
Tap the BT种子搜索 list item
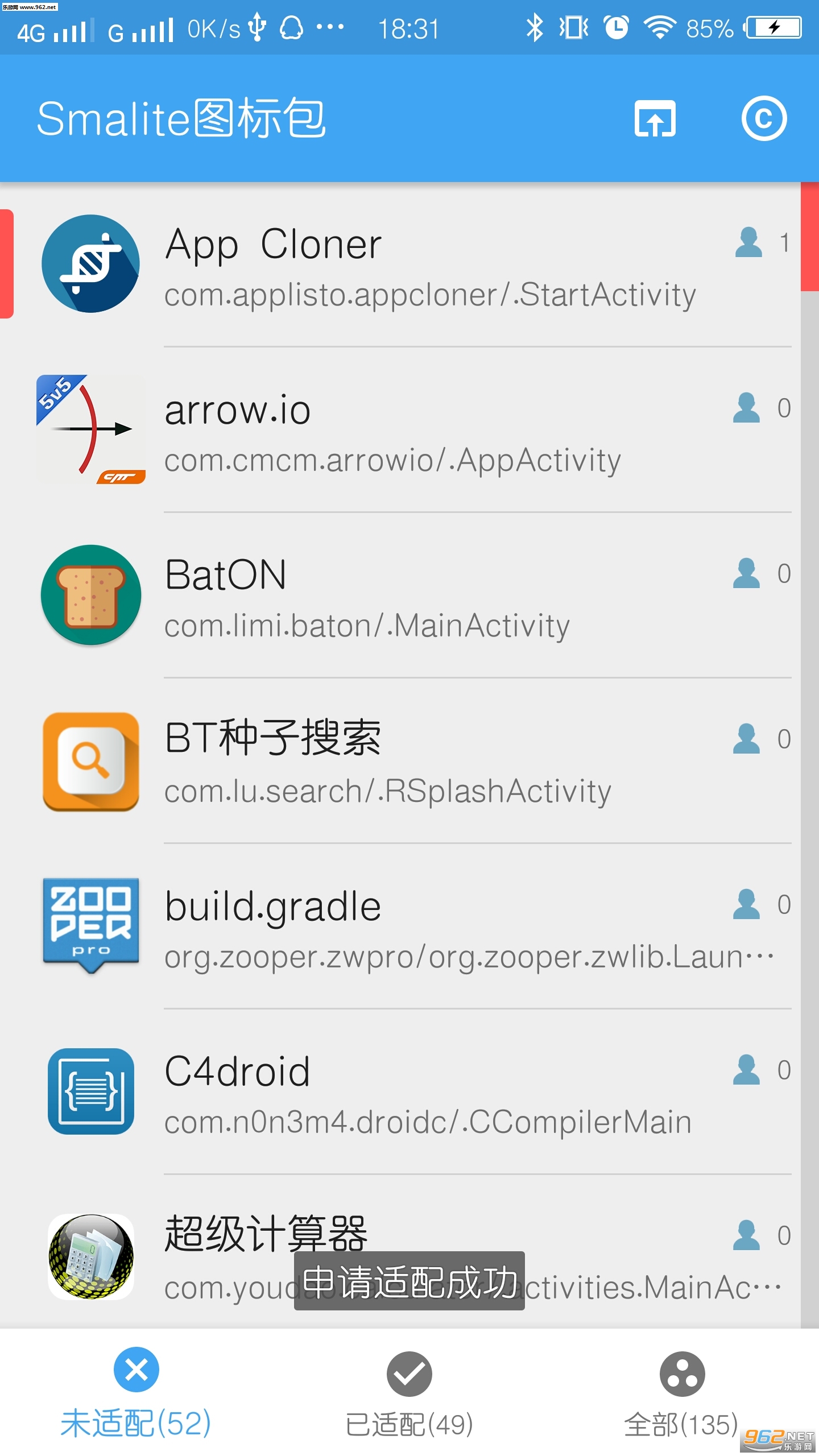[400, 761]
